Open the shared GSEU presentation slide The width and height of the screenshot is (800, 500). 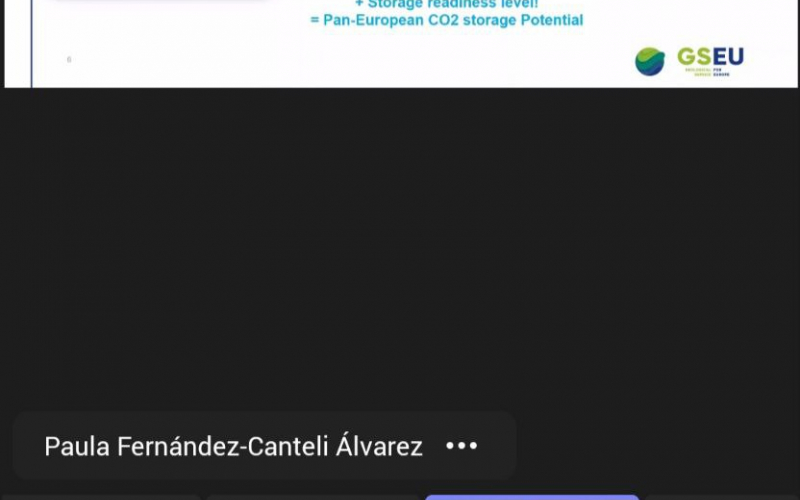(400, 44)
